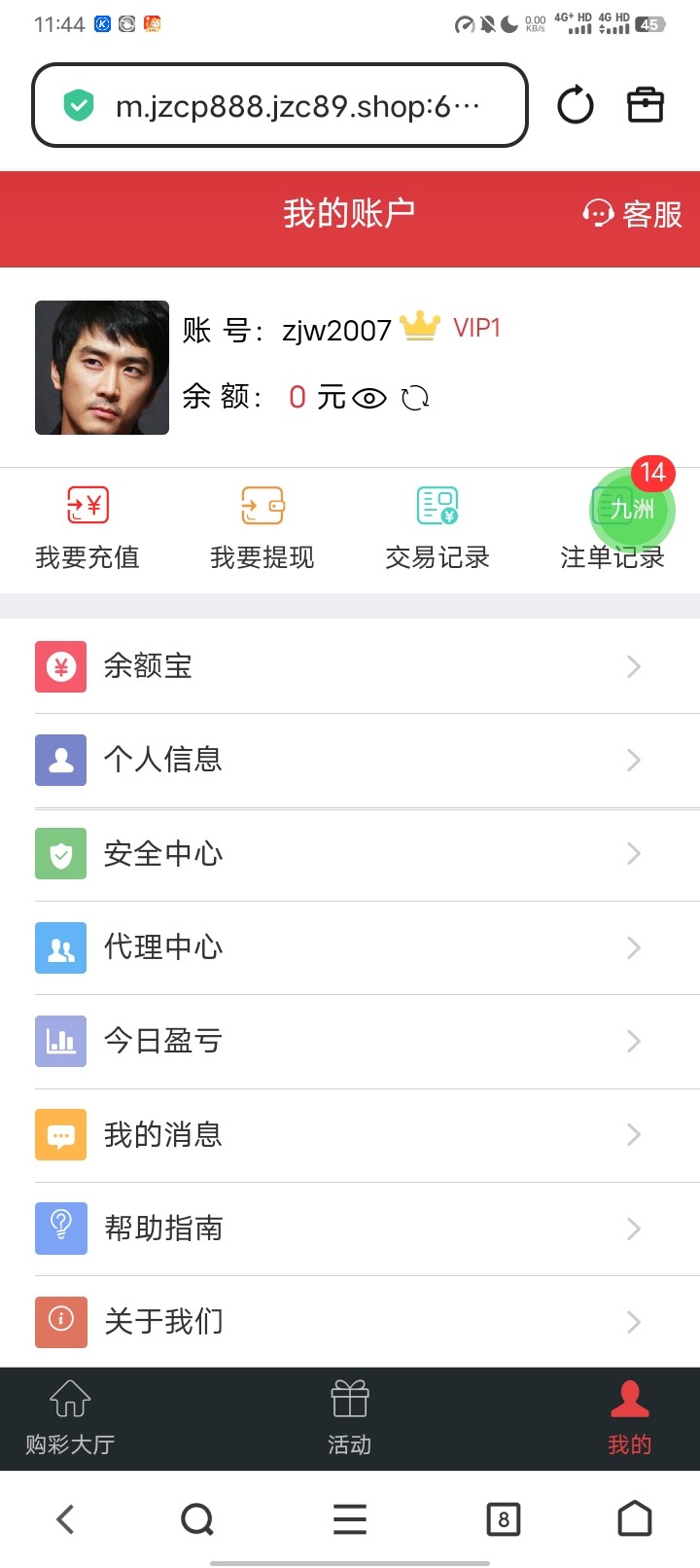Screen dimensions: 700x1568
Task: Open 交易记录 transaction records icon
Action: point(437,505)
